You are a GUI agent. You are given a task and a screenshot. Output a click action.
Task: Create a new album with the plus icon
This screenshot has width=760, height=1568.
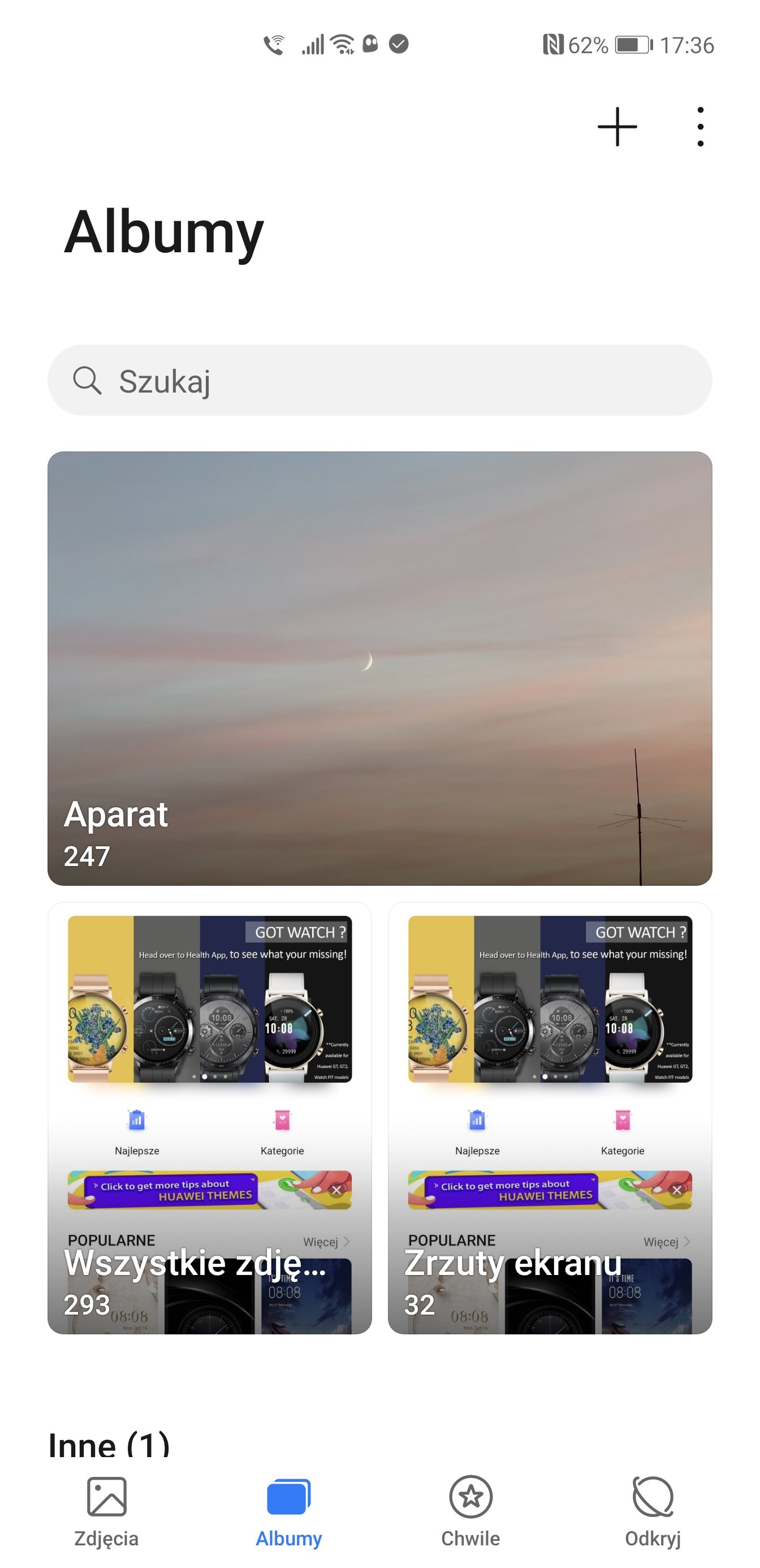click(617, 127)
